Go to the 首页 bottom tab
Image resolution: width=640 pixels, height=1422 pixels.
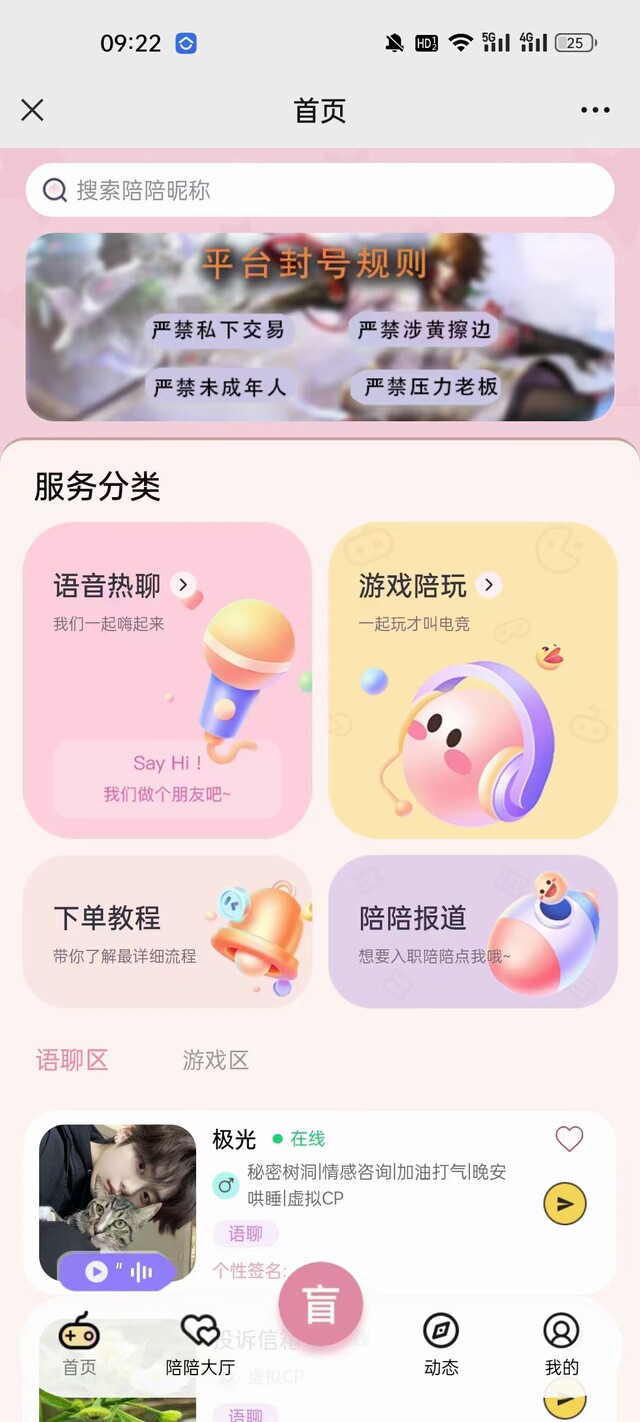[x=79, y=1345]
